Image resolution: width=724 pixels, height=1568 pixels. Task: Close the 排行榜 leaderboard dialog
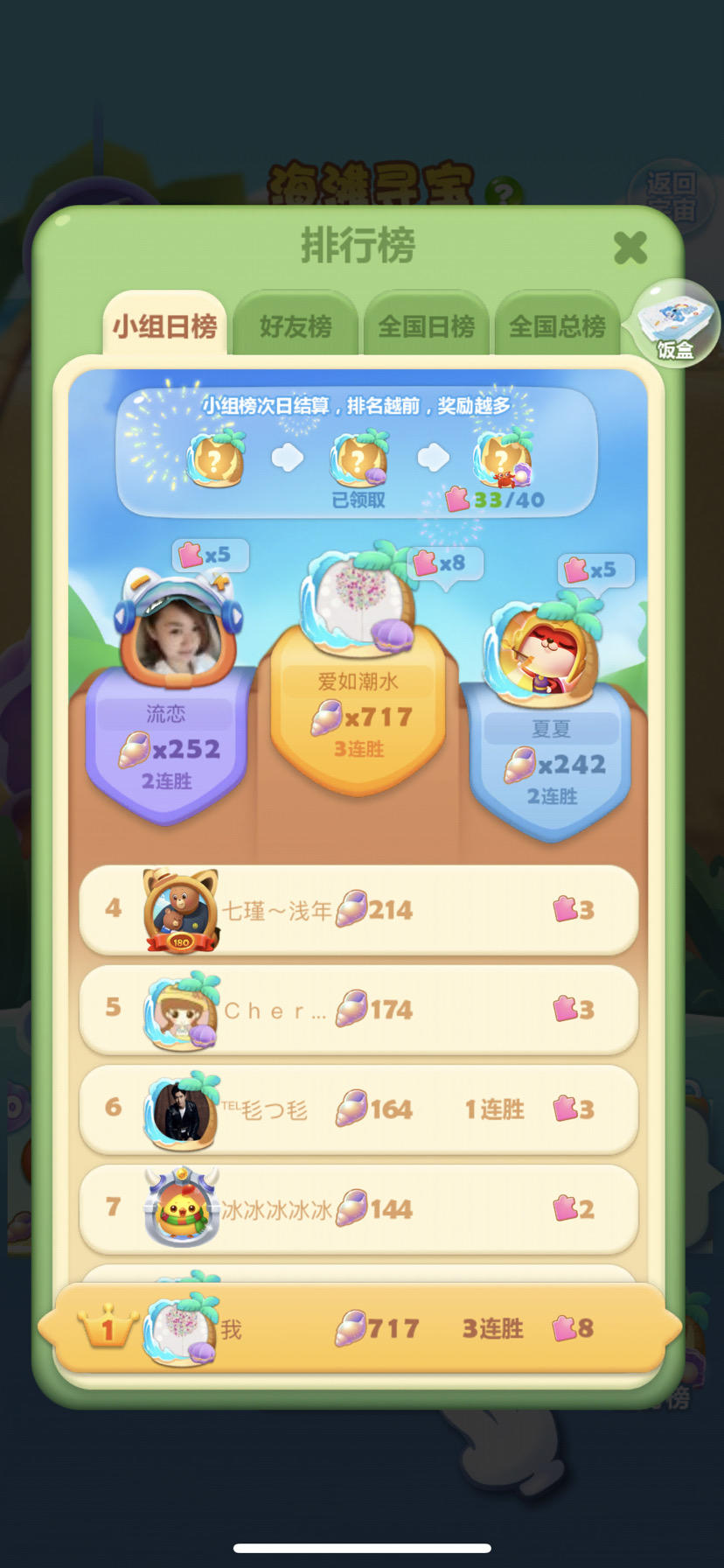630,248
